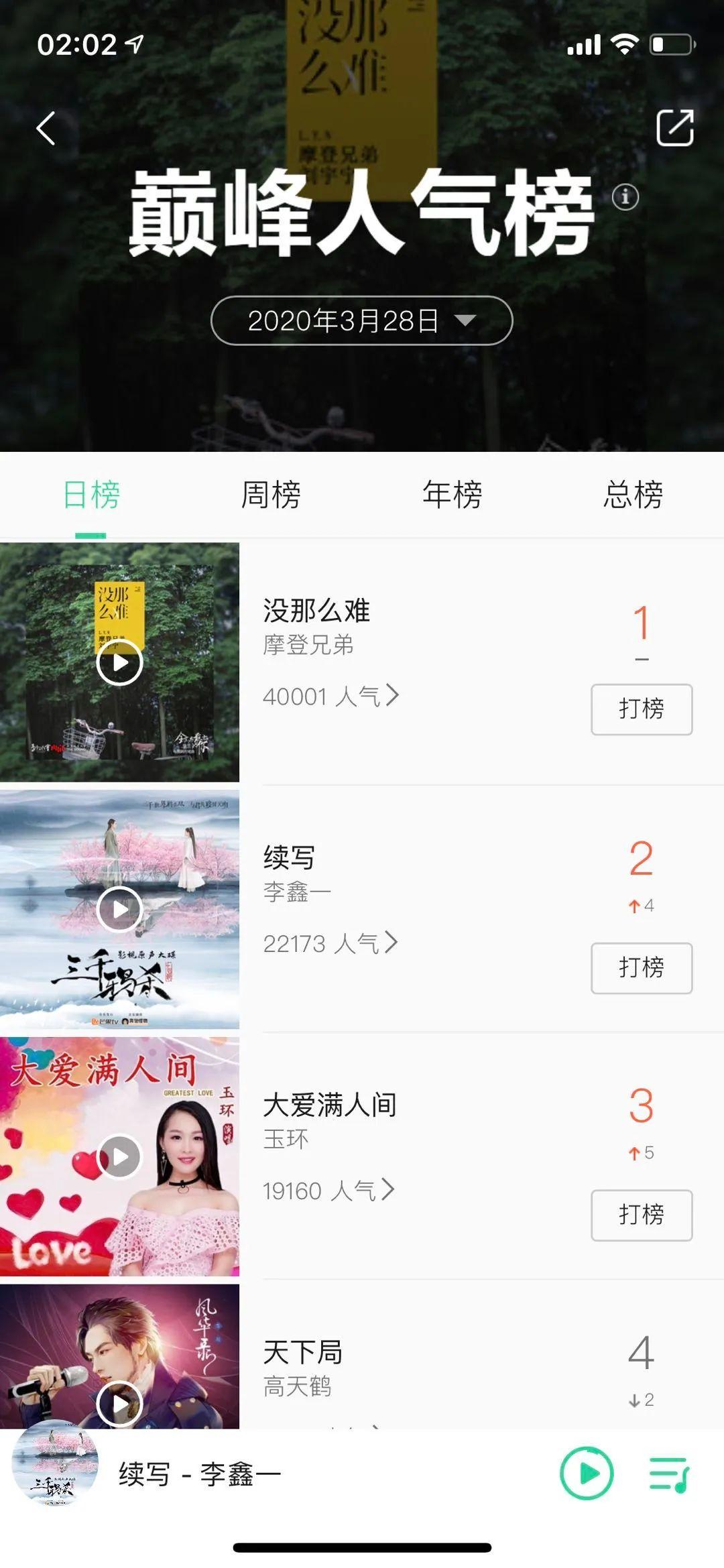Vote 打榜 for 大爱满人间

[641, 1215]
